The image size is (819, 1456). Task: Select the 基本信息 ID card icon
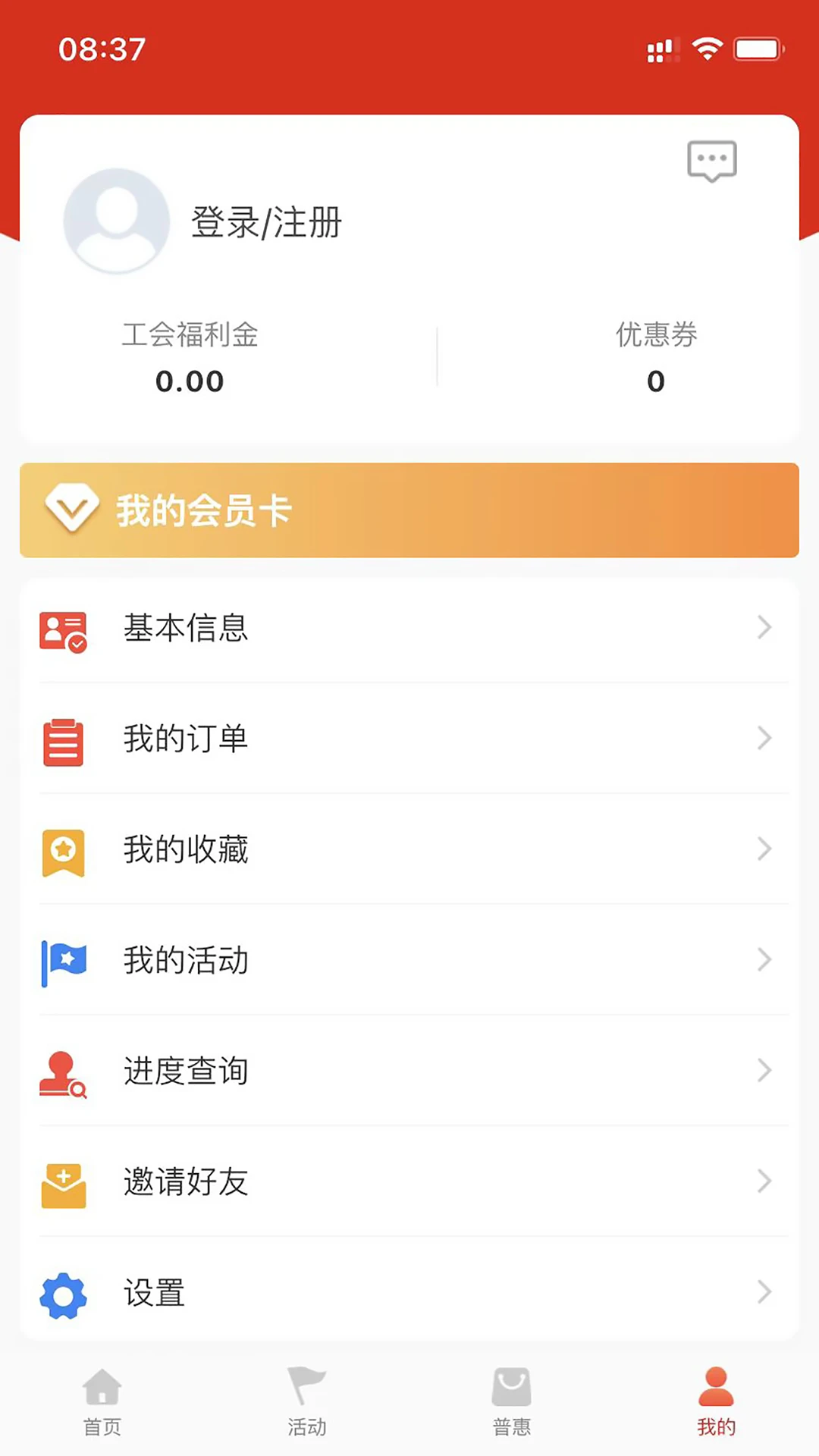click(x=64, y=631)
